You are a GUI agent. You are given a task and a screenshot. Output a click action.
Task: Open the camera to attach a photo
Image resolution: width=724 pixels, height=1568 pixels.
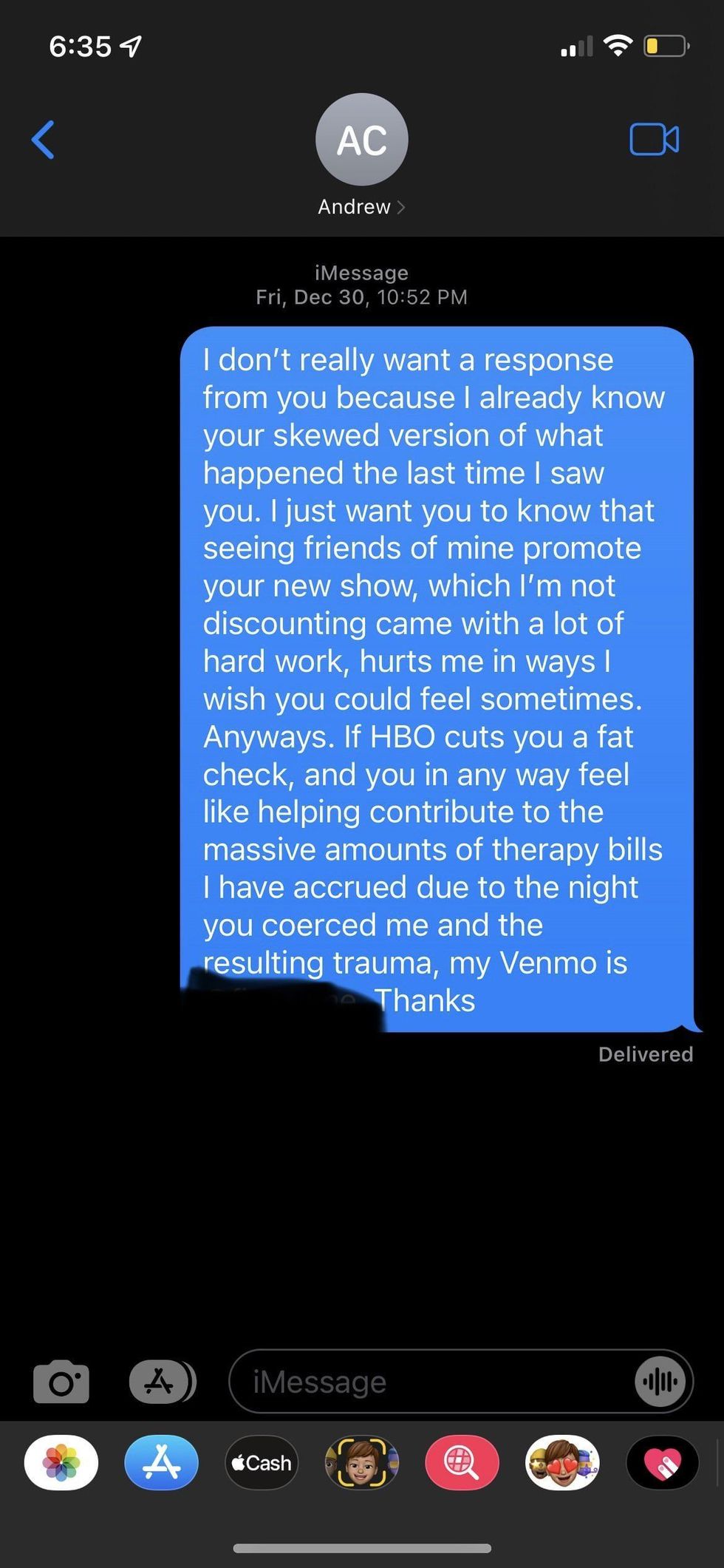[61, 1381]
